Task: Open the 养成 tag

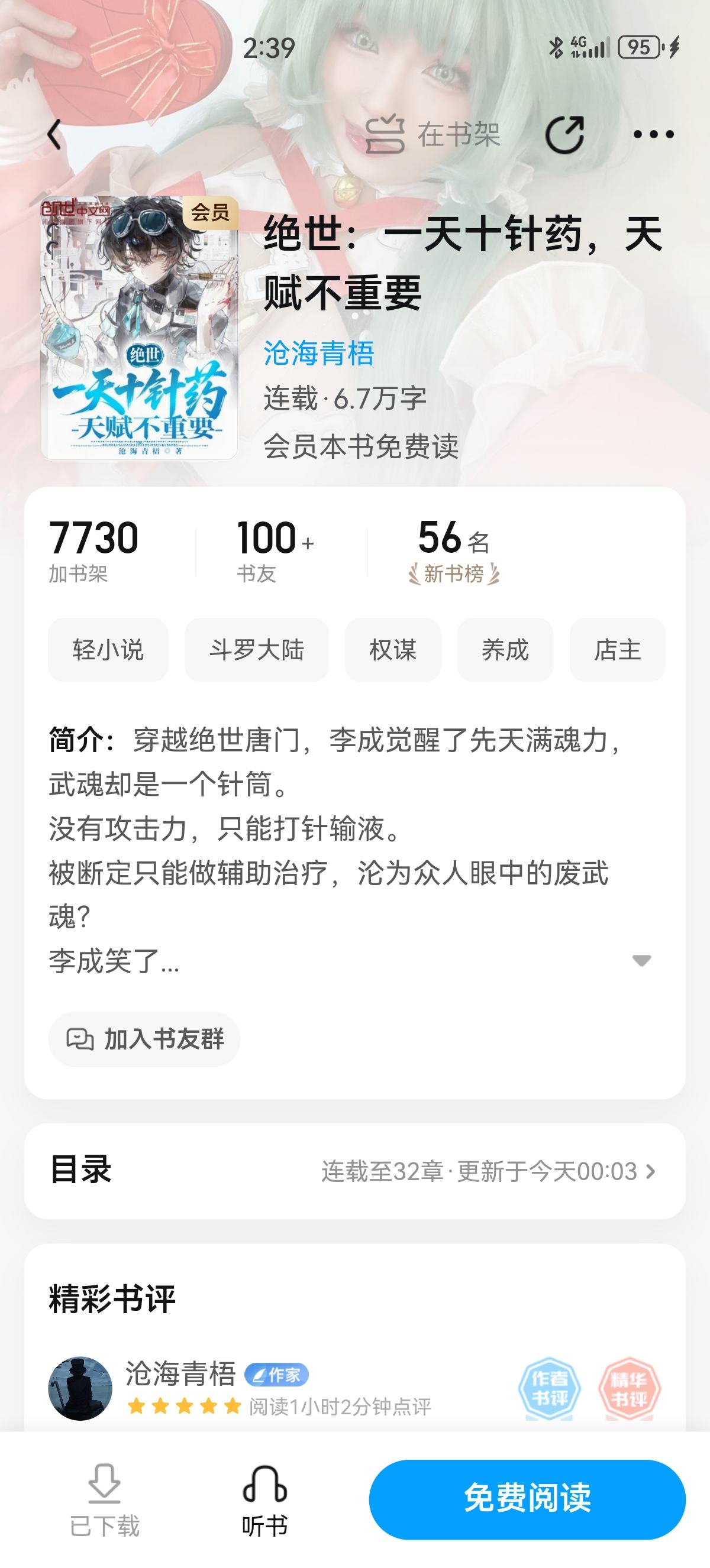Action: click(x=505, y=650)
